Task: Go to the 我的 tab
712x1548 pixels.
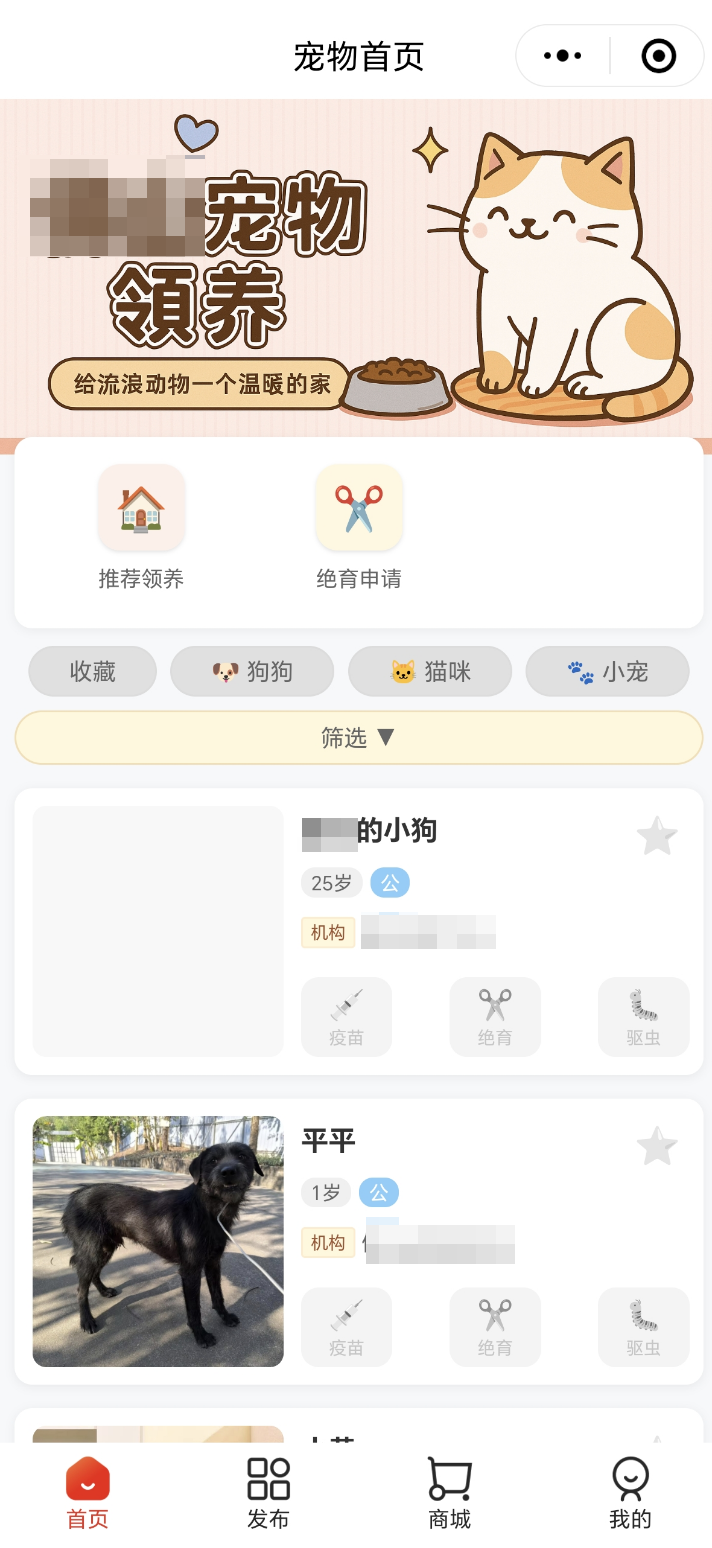Action: (x=630, y=1494)
